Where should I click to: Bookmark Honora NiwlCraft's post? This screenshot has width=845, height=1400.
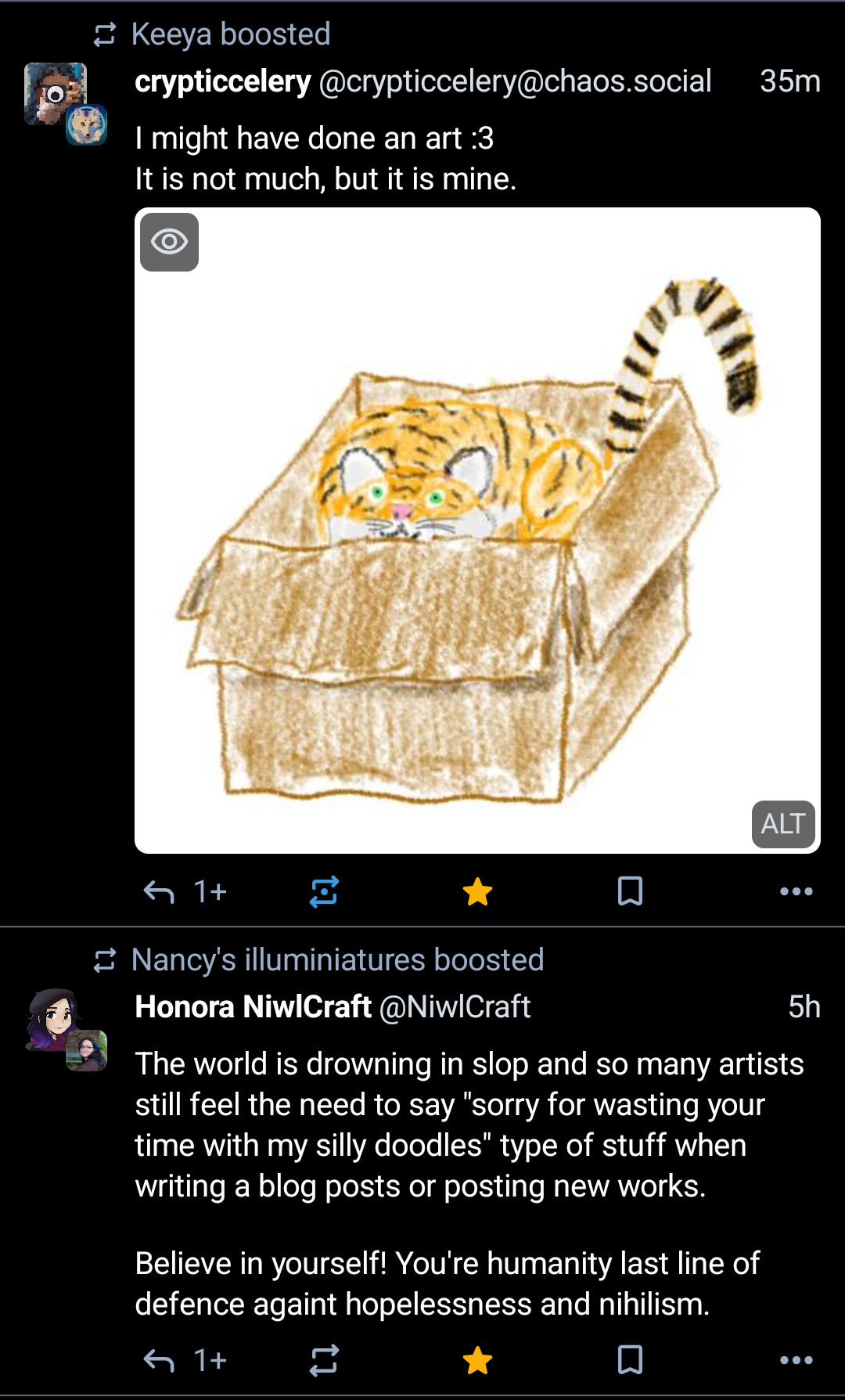(x=630, y=1361)
